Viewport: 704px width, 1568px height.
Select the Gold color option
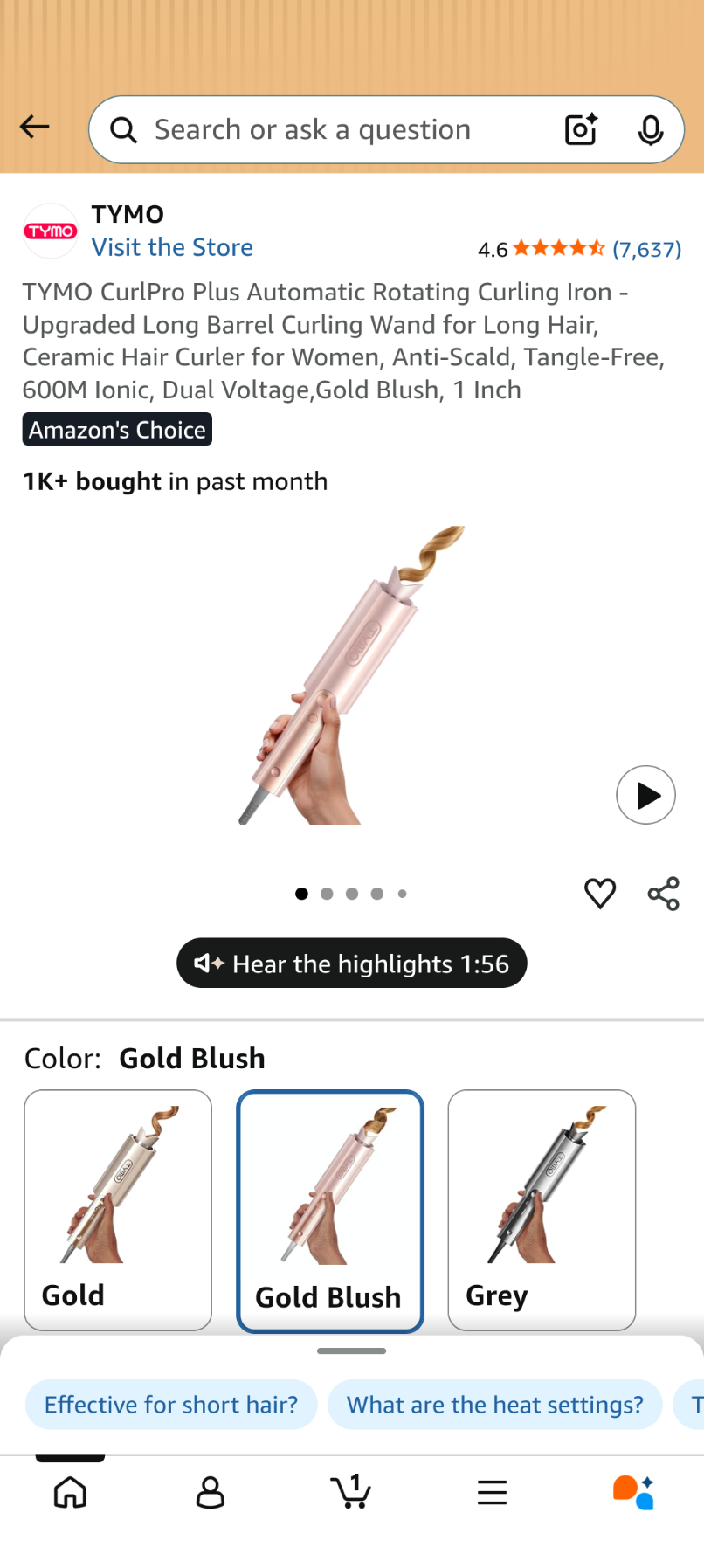[118, 1210]
